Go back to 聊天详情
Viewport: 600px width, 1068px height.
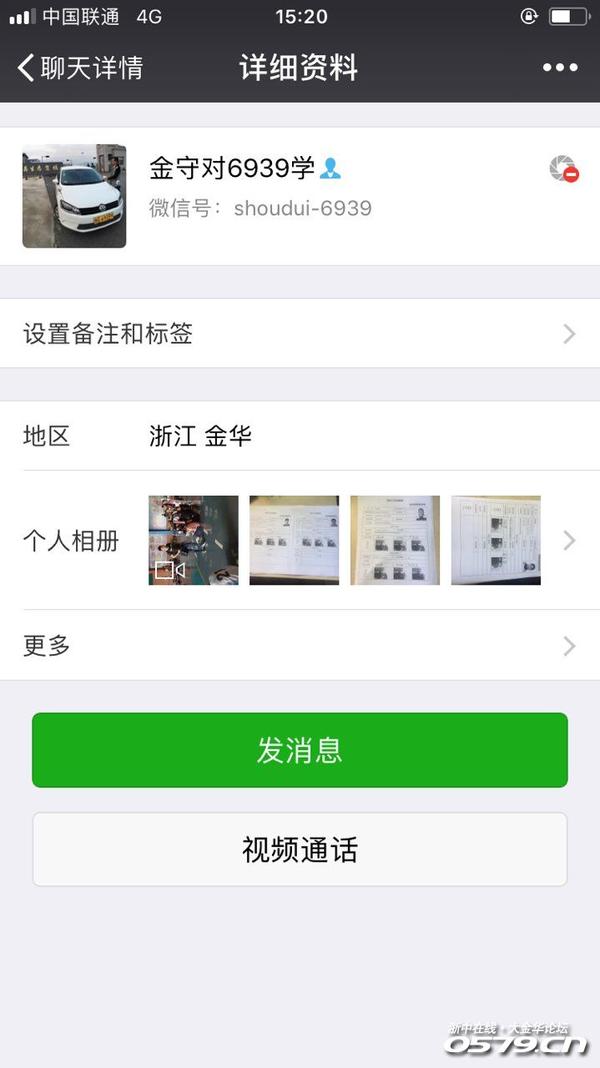point(80,68)
